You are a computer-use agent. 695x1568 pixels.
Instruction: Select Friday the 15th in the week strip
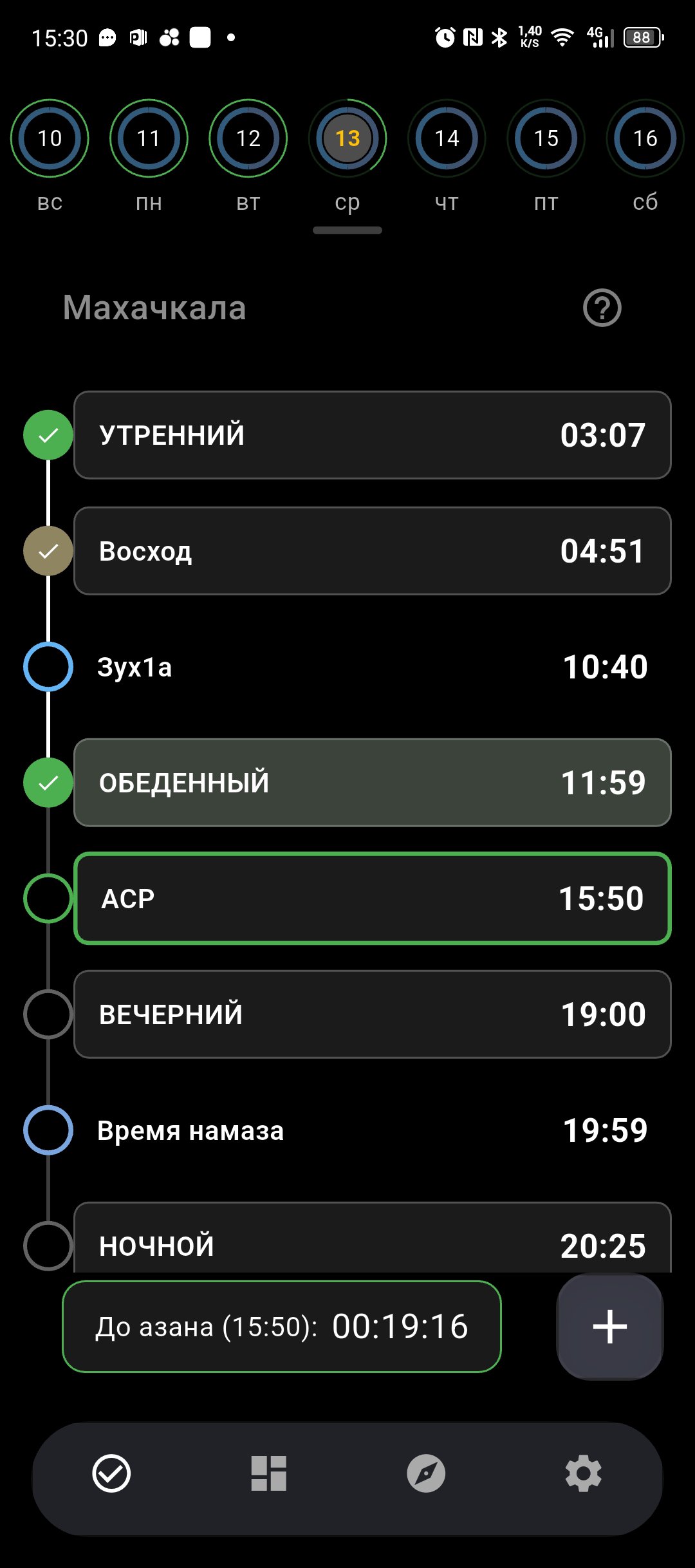546,138
